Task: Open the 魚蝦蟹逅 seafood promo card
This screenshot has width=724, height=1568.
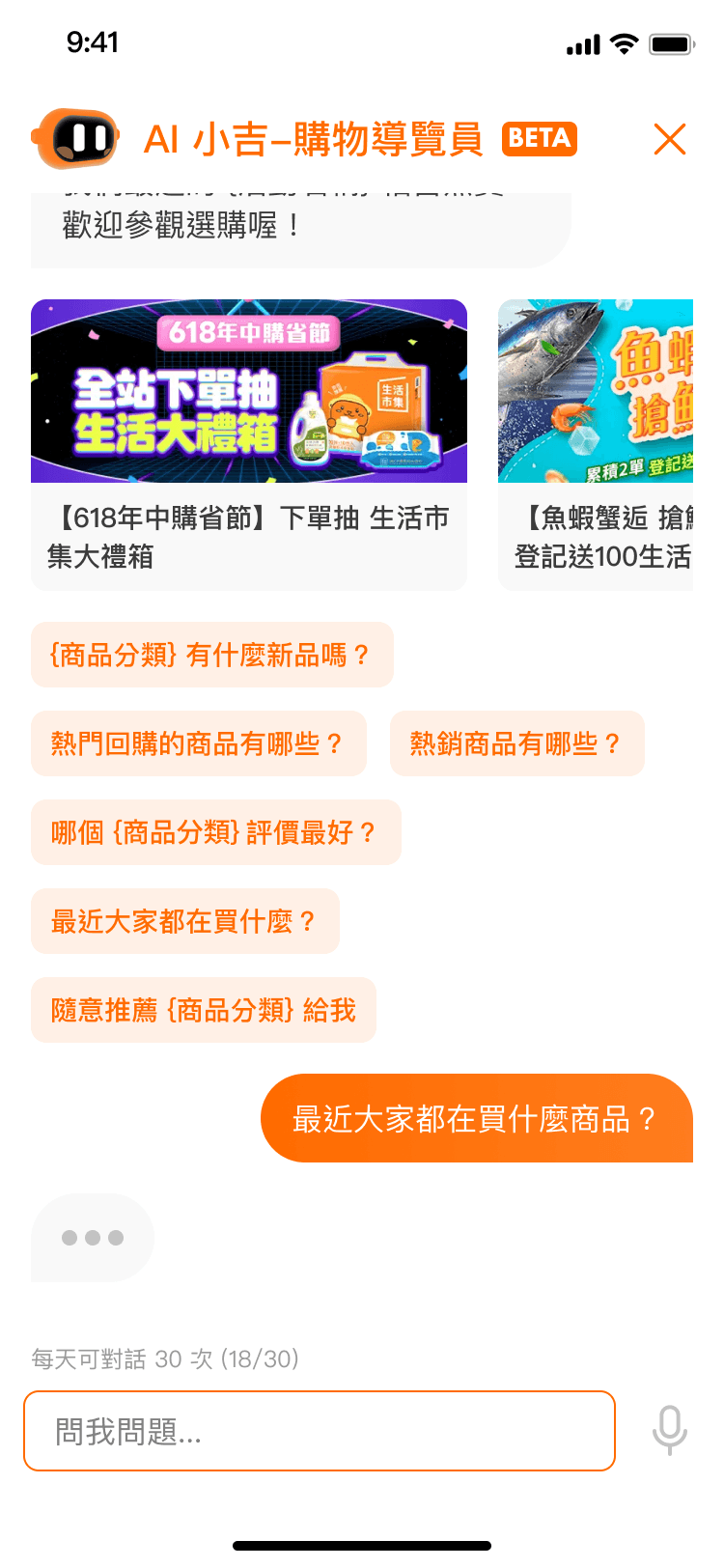Action: [x=596, y=445]
